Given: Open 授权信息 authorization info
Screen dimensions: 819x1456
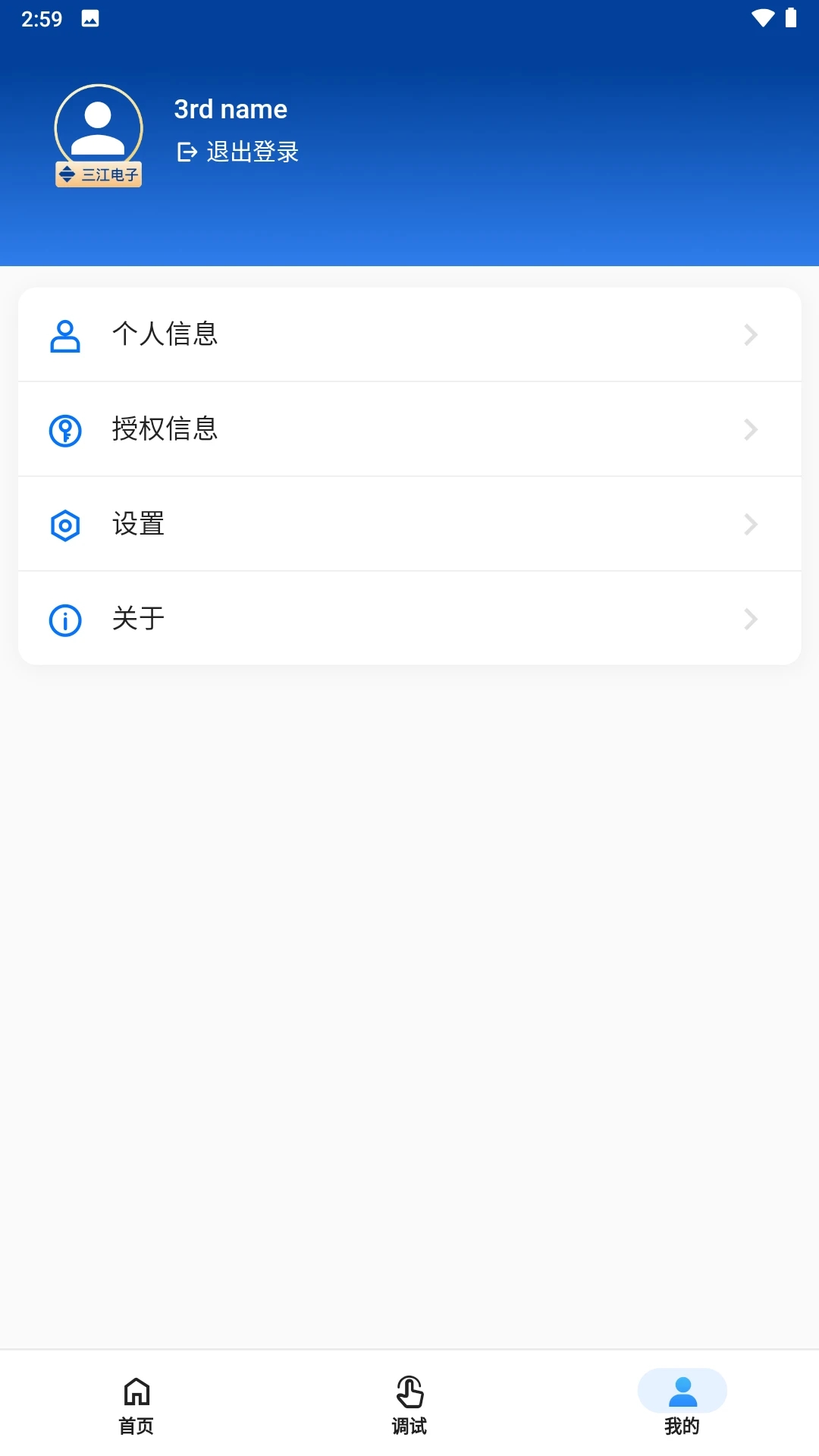Looking at the screenshot, I should [409, 429].
